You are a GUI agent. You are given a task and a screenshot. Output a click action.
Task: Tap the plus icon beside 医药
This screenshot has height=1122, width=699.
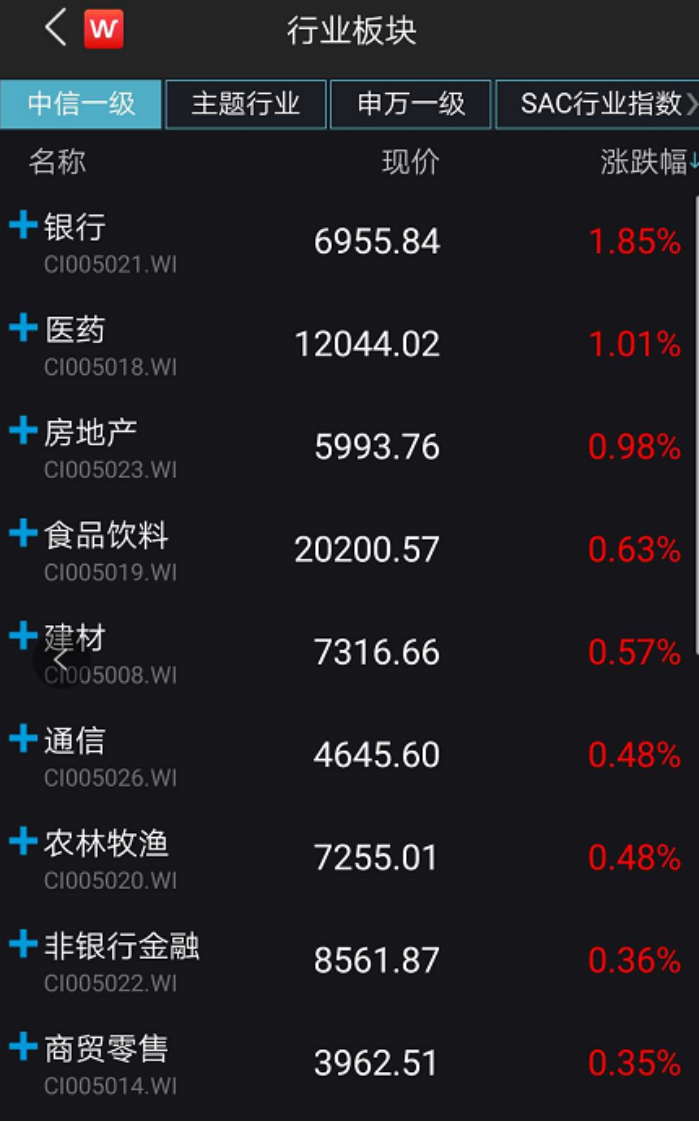pyautogui.click(x=23, y=328)
